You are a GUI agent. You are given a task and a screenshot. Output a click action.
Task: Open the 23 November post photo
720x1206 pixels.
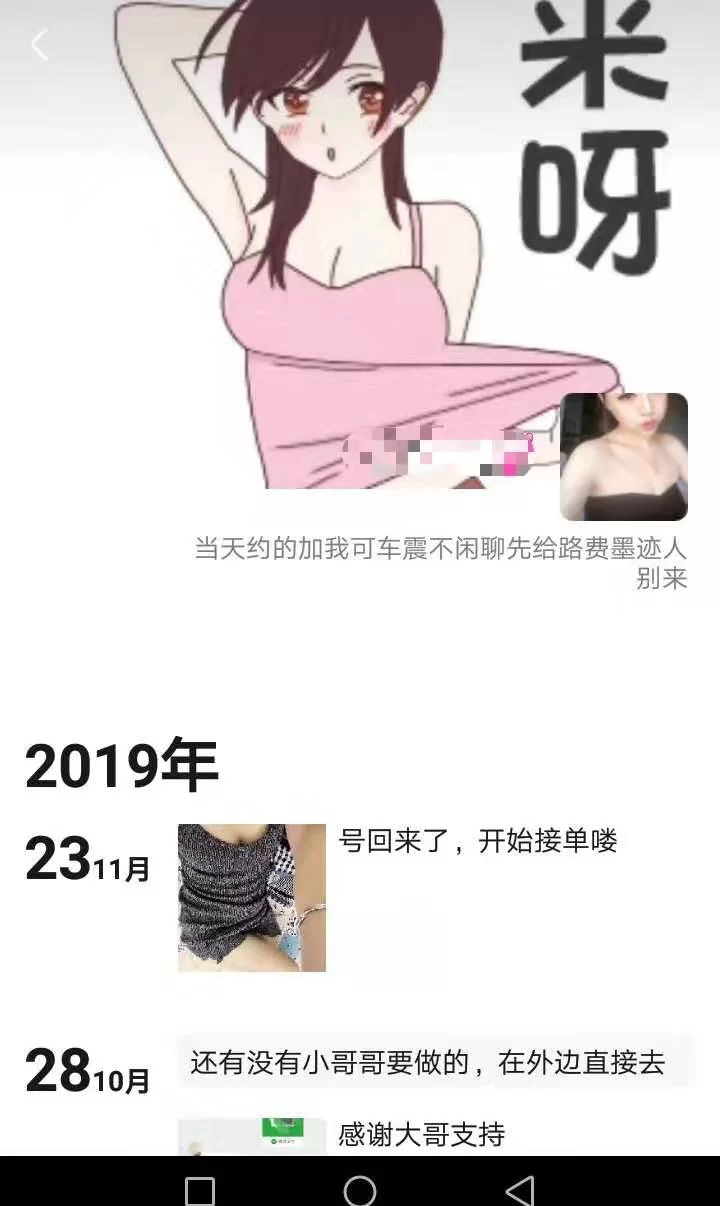point(251,897)
